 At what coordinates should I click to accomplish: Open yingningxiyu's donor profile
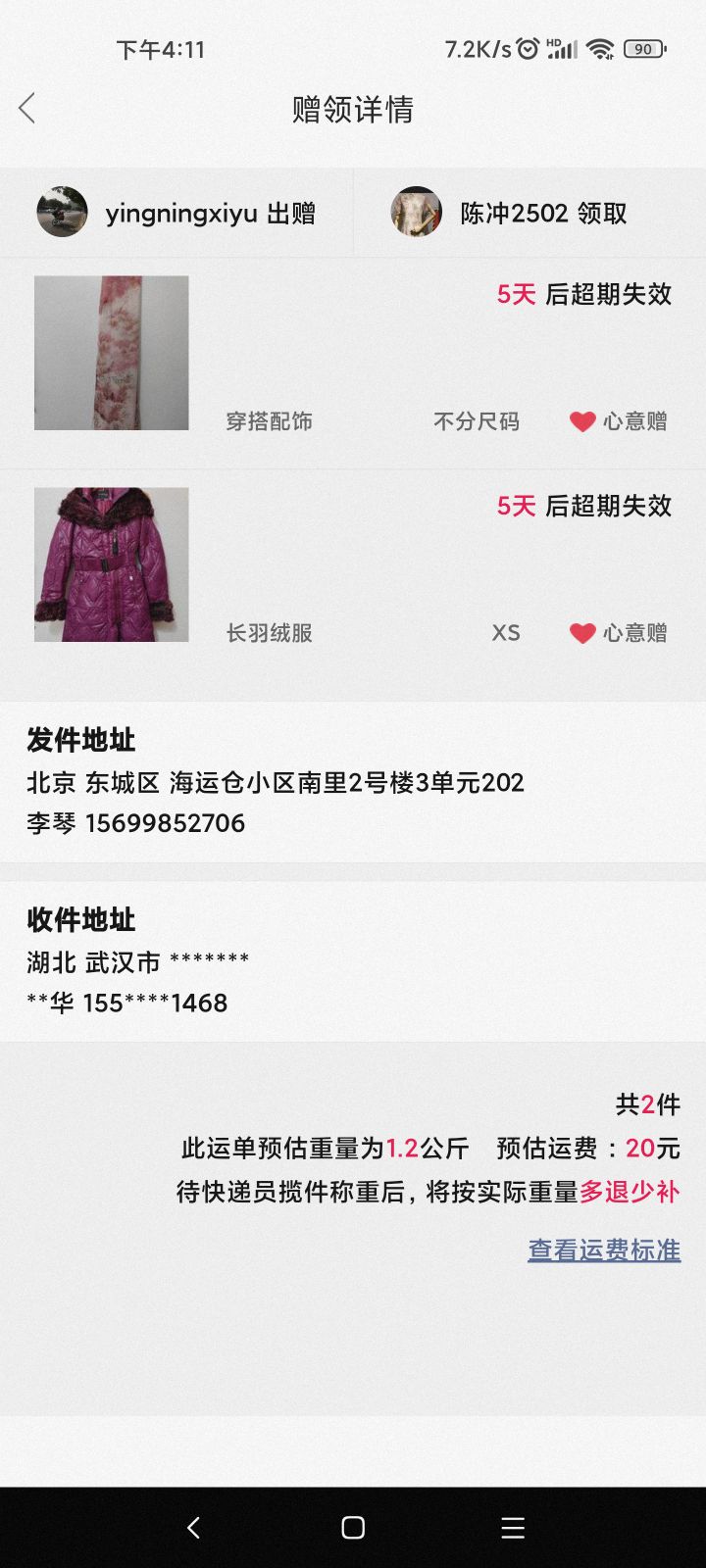176,213
